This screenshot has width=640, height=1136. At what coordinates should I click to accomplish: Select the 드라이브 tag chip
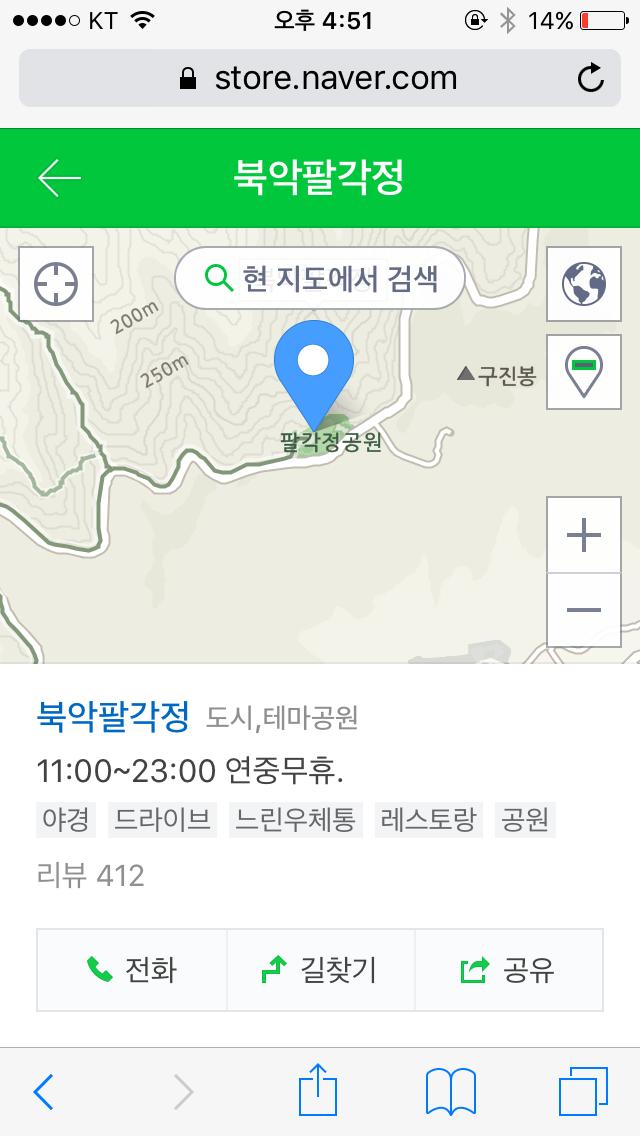coord(162,820)
